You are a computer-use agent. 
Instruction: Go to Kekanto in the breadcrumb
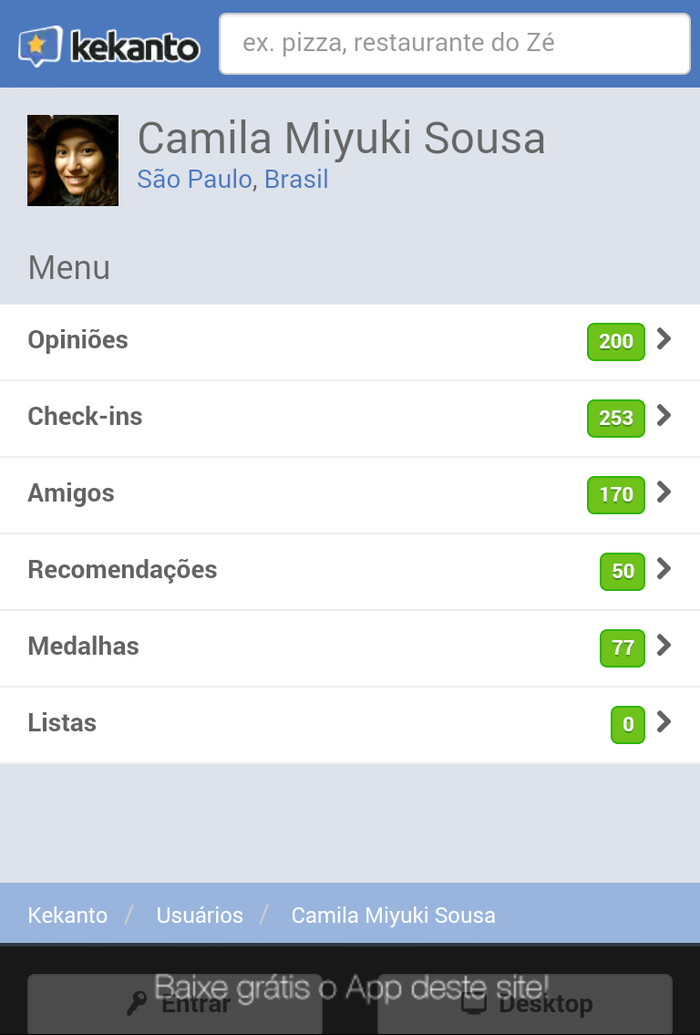[67, 915]
